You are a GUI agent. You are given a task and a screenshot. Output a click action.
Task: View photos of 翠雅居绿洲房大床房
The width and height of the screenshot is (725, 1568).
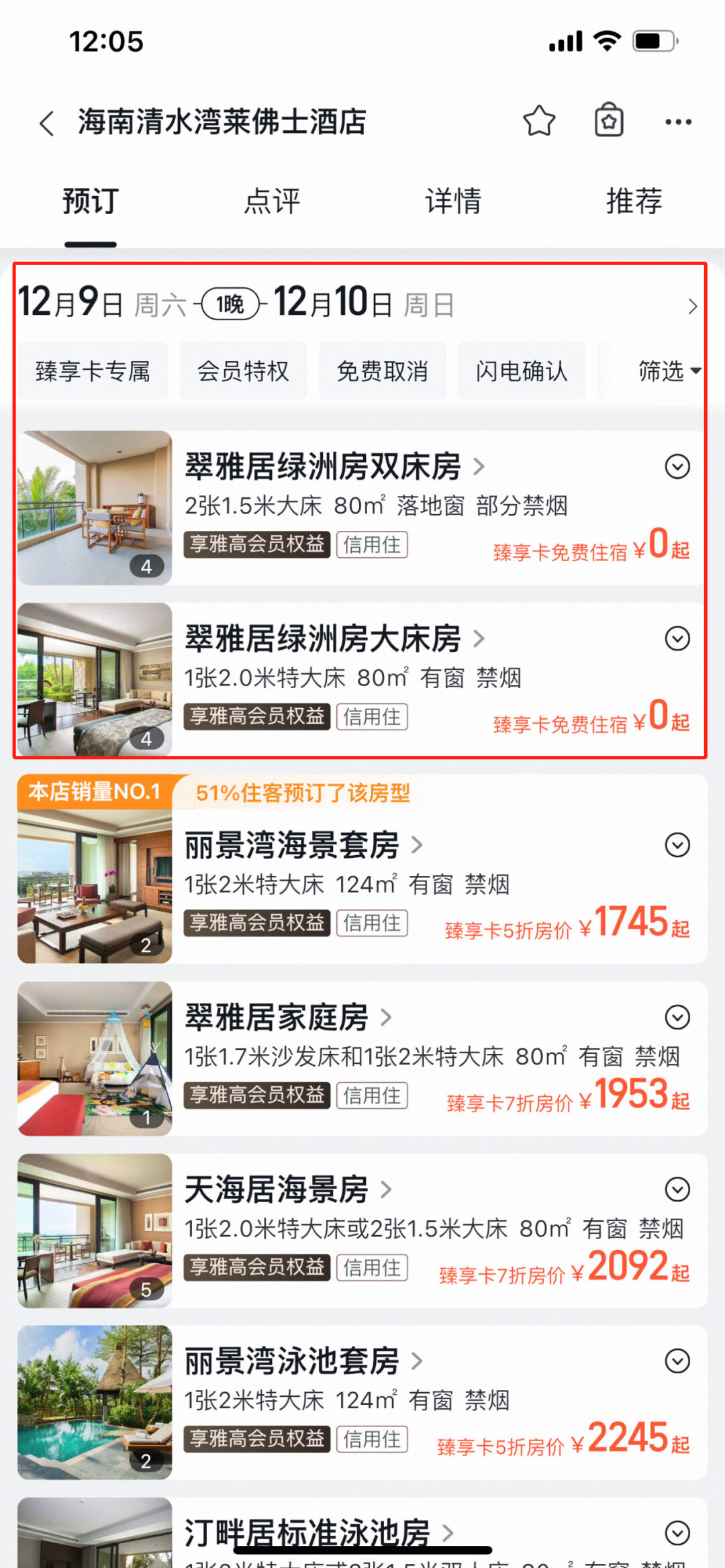click(x=95, y=679)
